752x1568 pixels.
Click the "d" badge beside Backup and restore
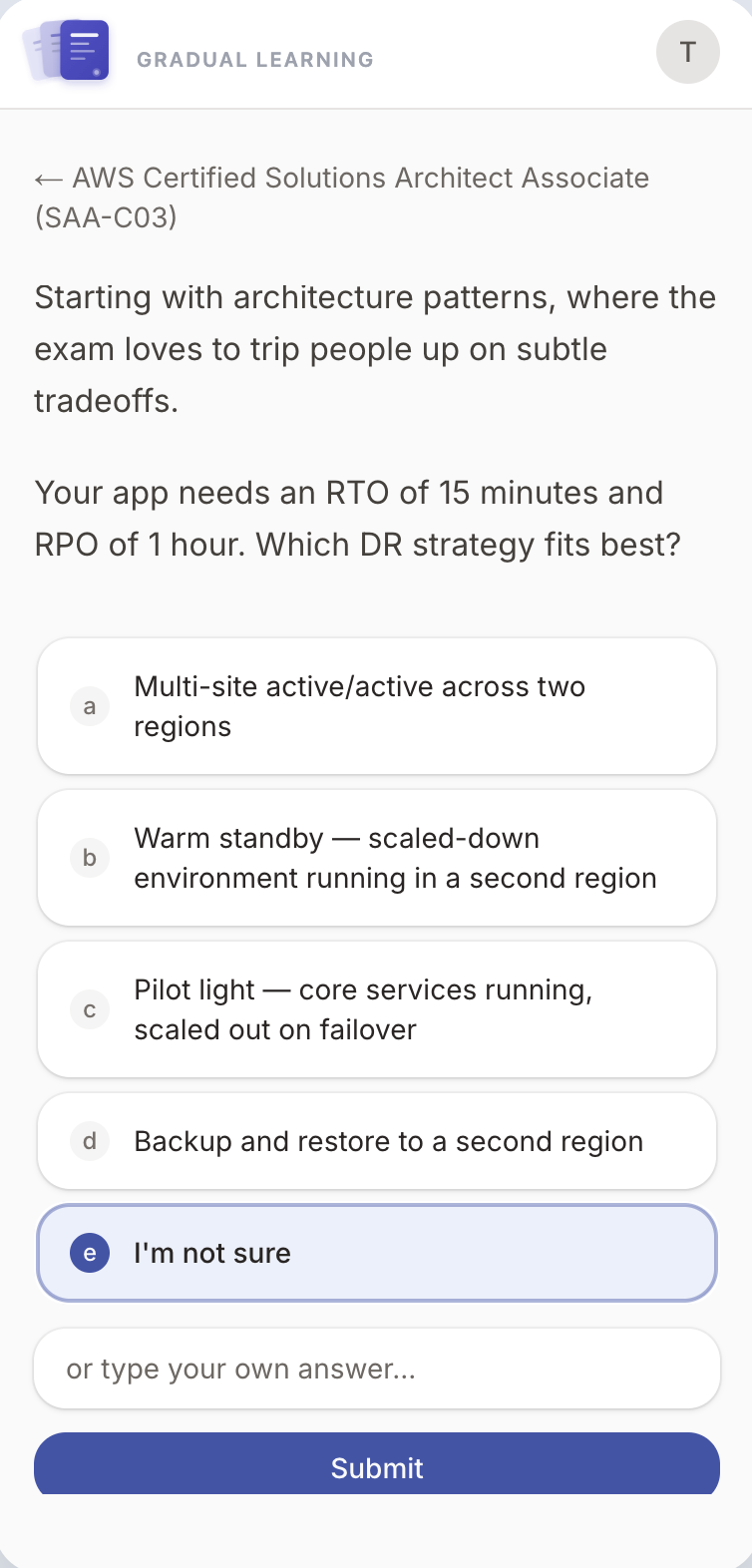click(x=90, y=1141)
